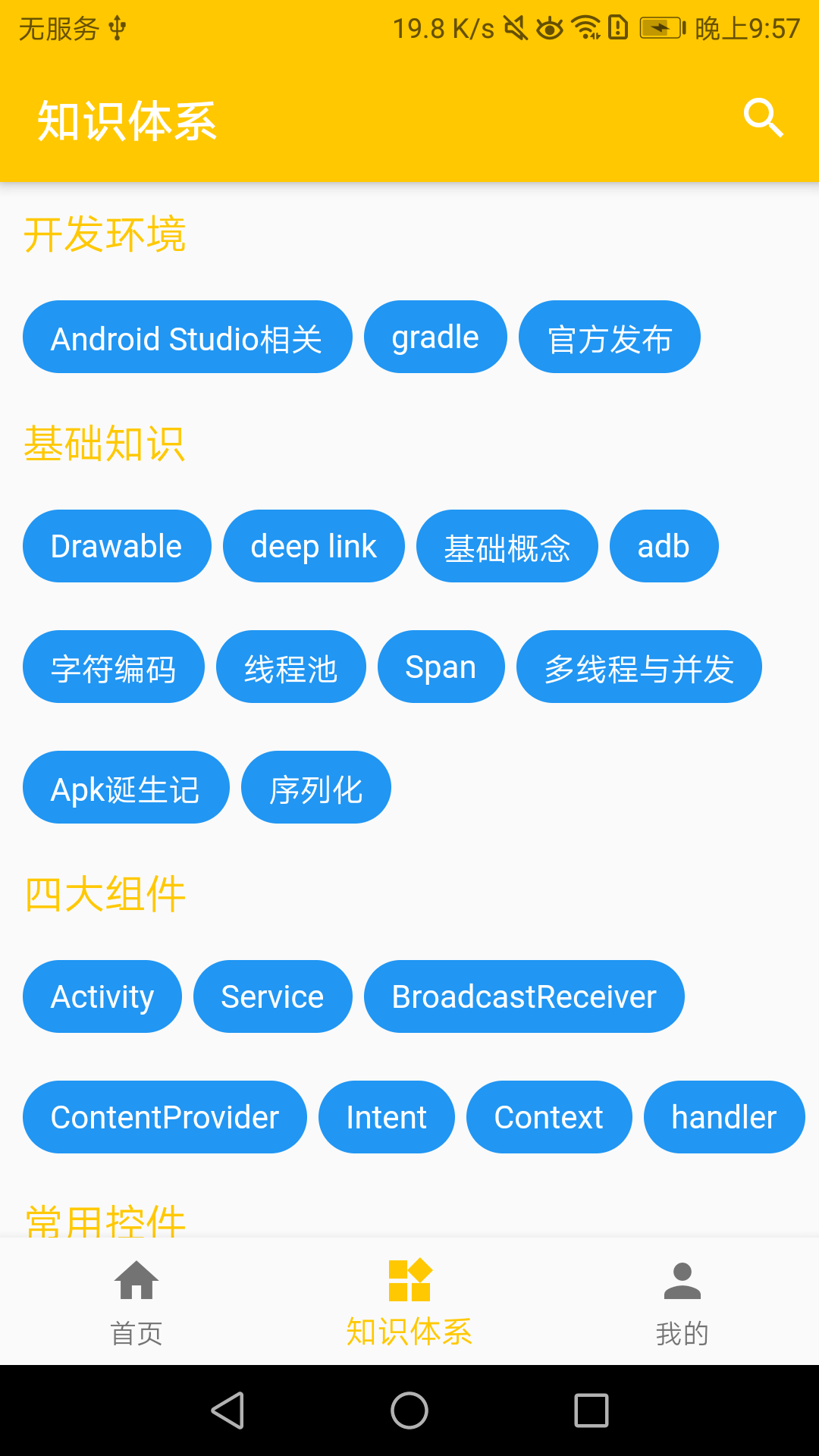The image size is (819, 1456).
Task: Go back using the system back button
Action: (227, 1410)
